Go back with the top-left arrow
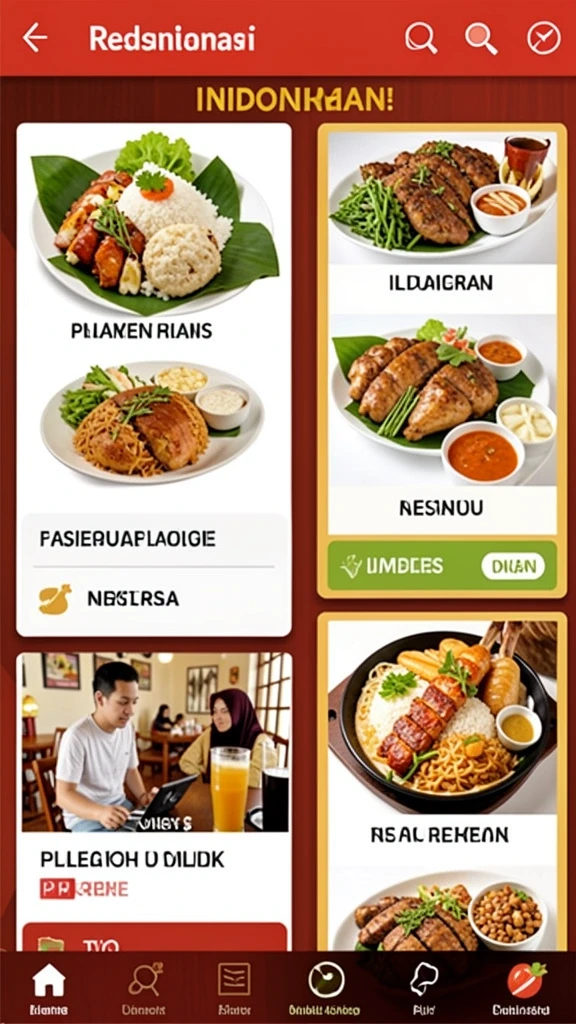Image resolution: width=576 pixels, height=1024 pixels. coord(35,38)
